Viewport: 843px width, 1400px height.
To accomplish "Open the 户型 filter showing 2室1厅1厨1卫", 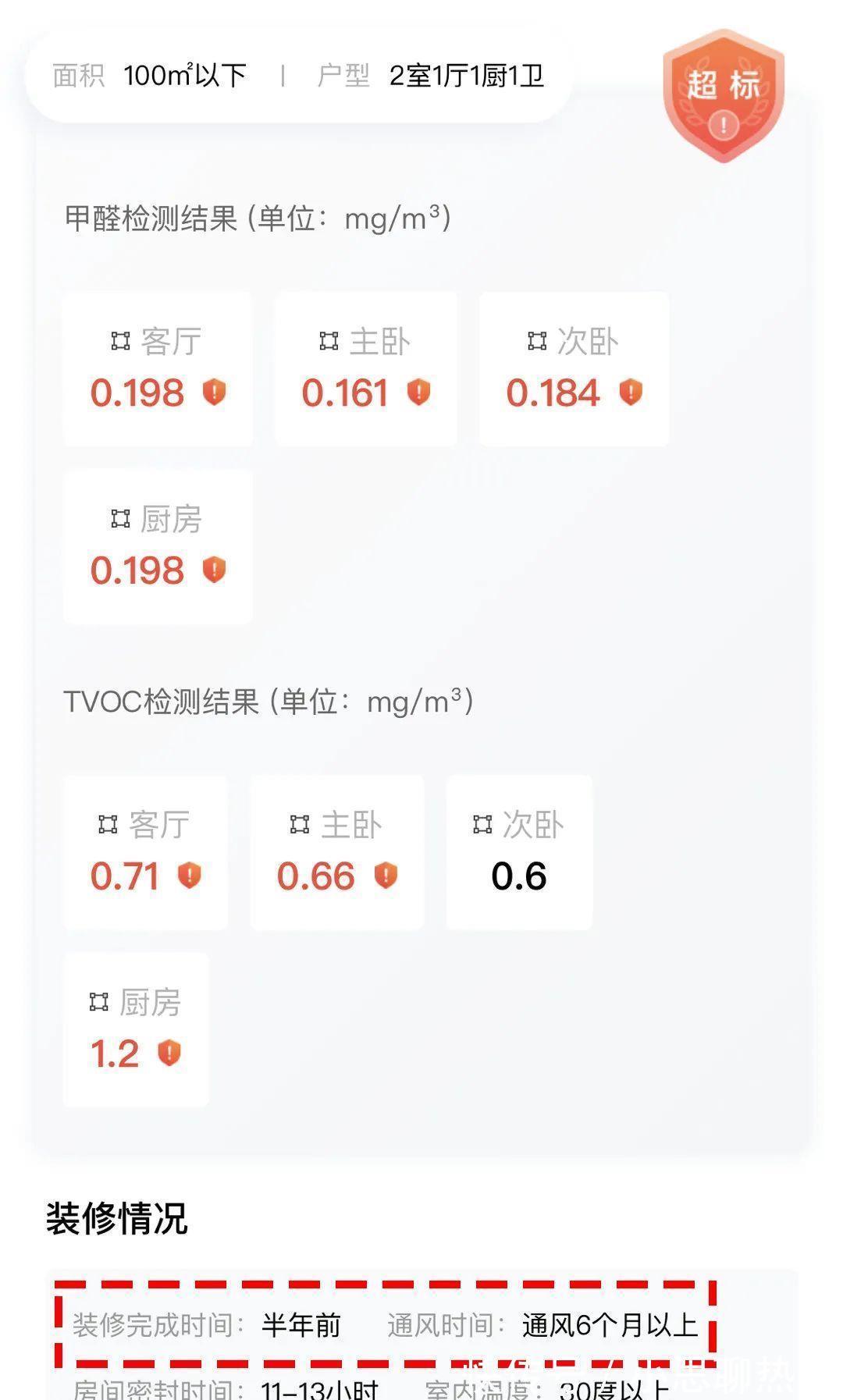I will coord(432,75).
